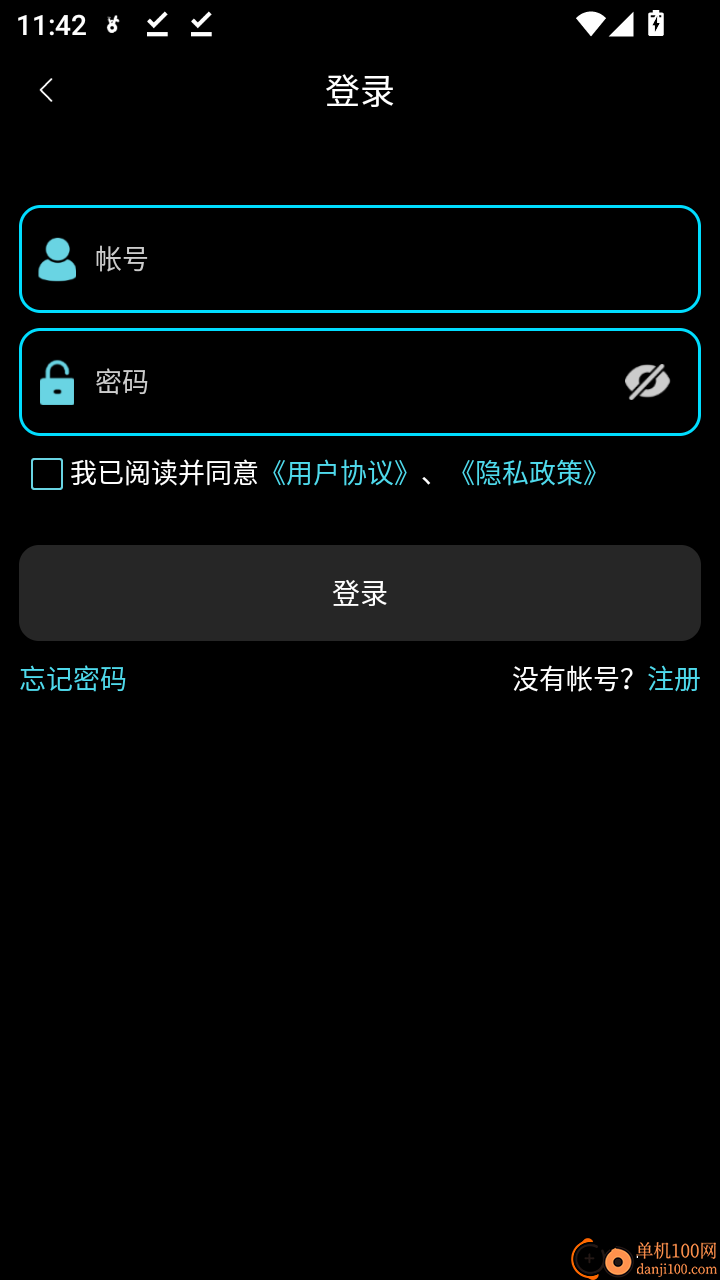Show the hidden password with the eye toggle
Screen dimensions: 720x1280
[x=646, y=382]
